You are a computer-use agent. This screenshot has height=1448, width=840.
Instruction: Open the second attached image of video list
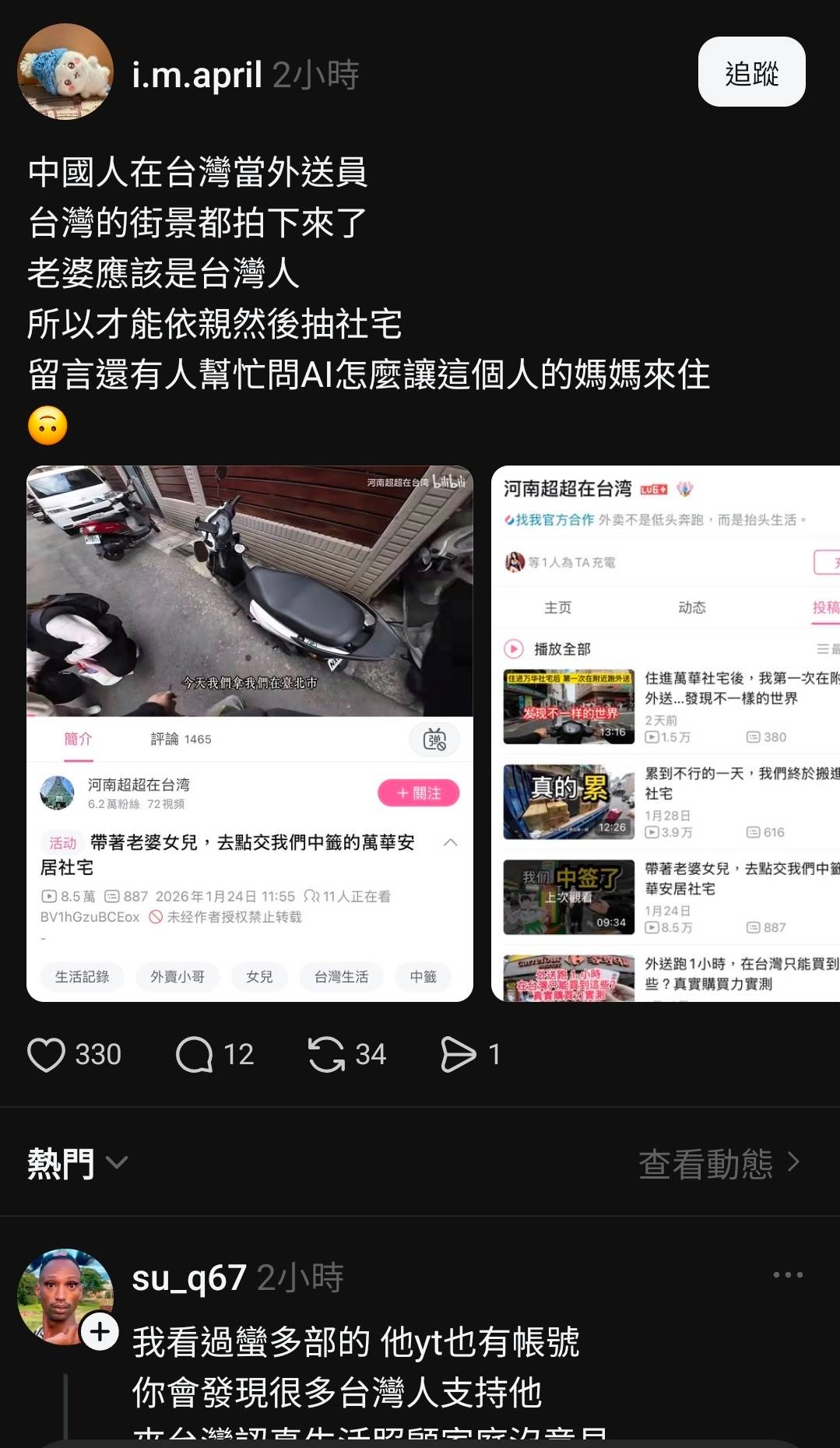pyautogui.click(x=665, y=733)
